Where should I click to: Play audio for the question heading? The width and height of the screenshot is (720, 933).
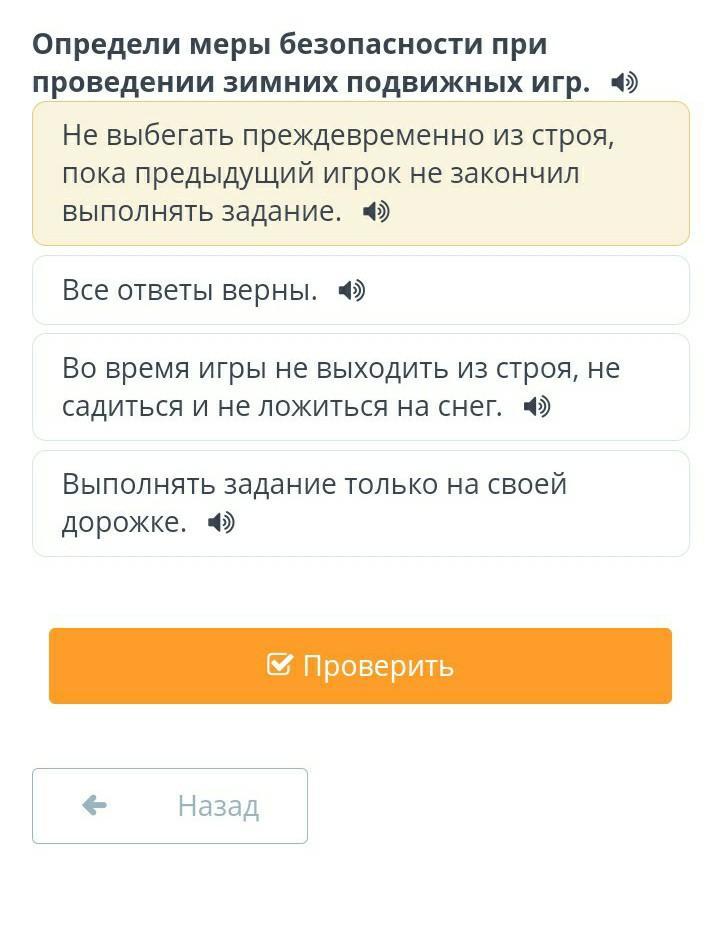[x=624, y=83]
